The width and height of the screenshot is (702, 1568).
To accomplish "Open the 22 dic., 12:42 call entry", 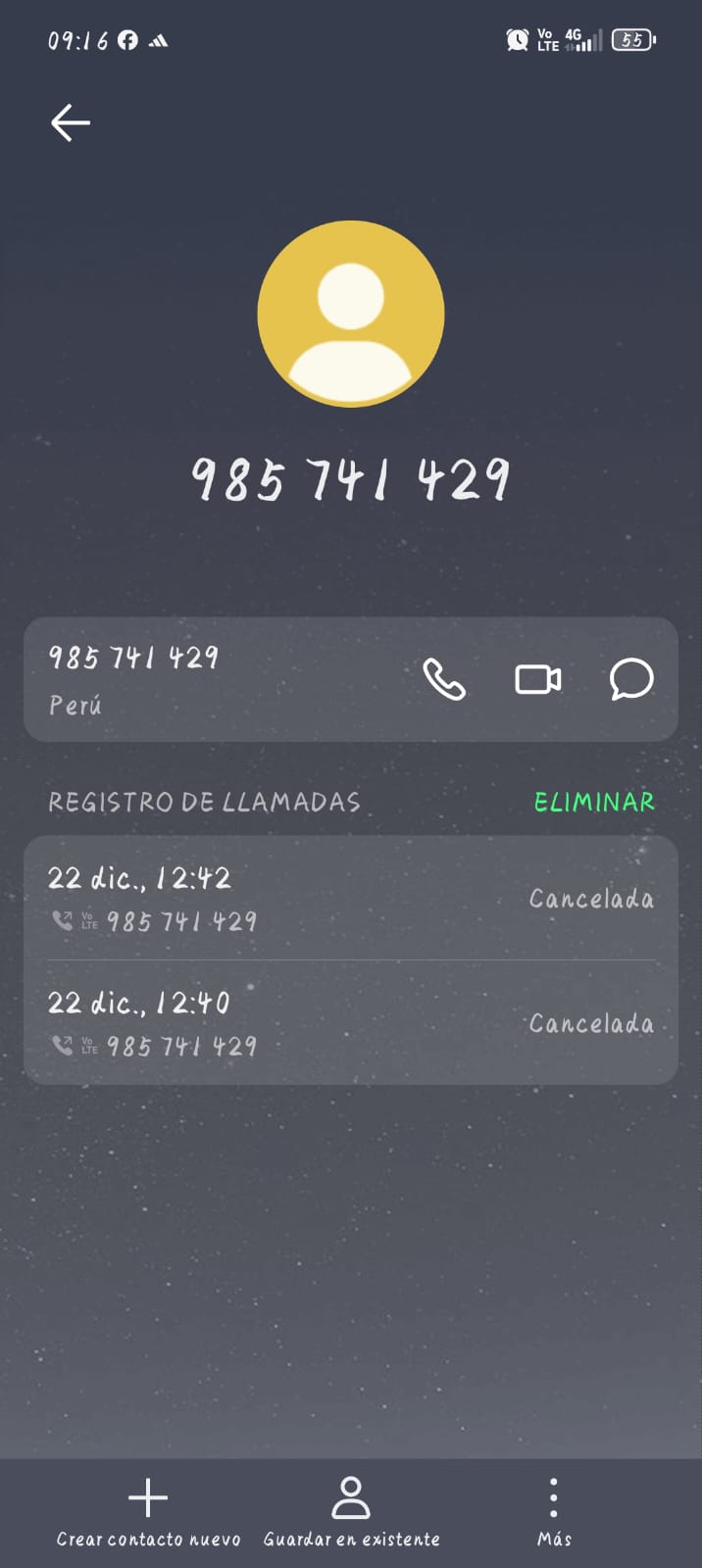I will (350, 899).
